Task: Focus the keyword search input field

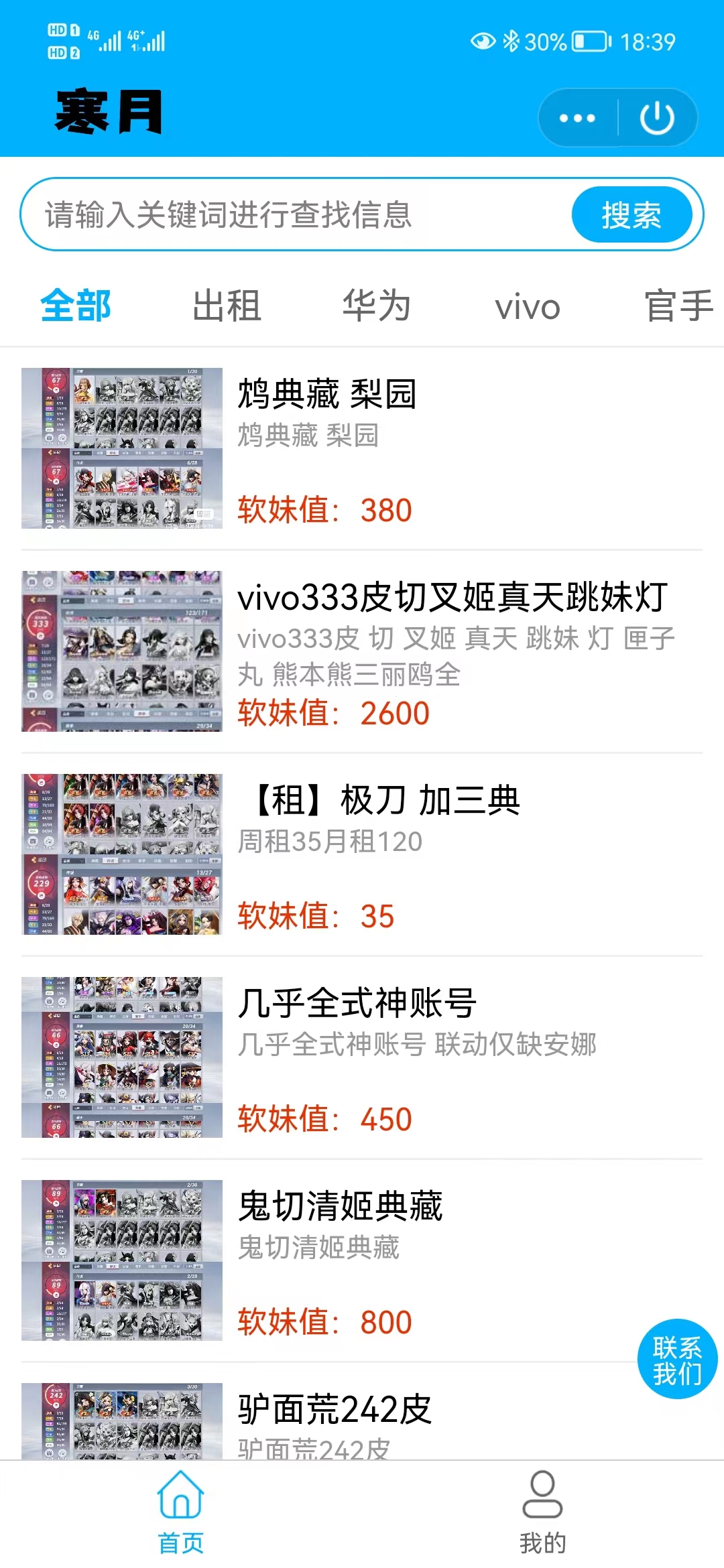Action: click(295, 215)
